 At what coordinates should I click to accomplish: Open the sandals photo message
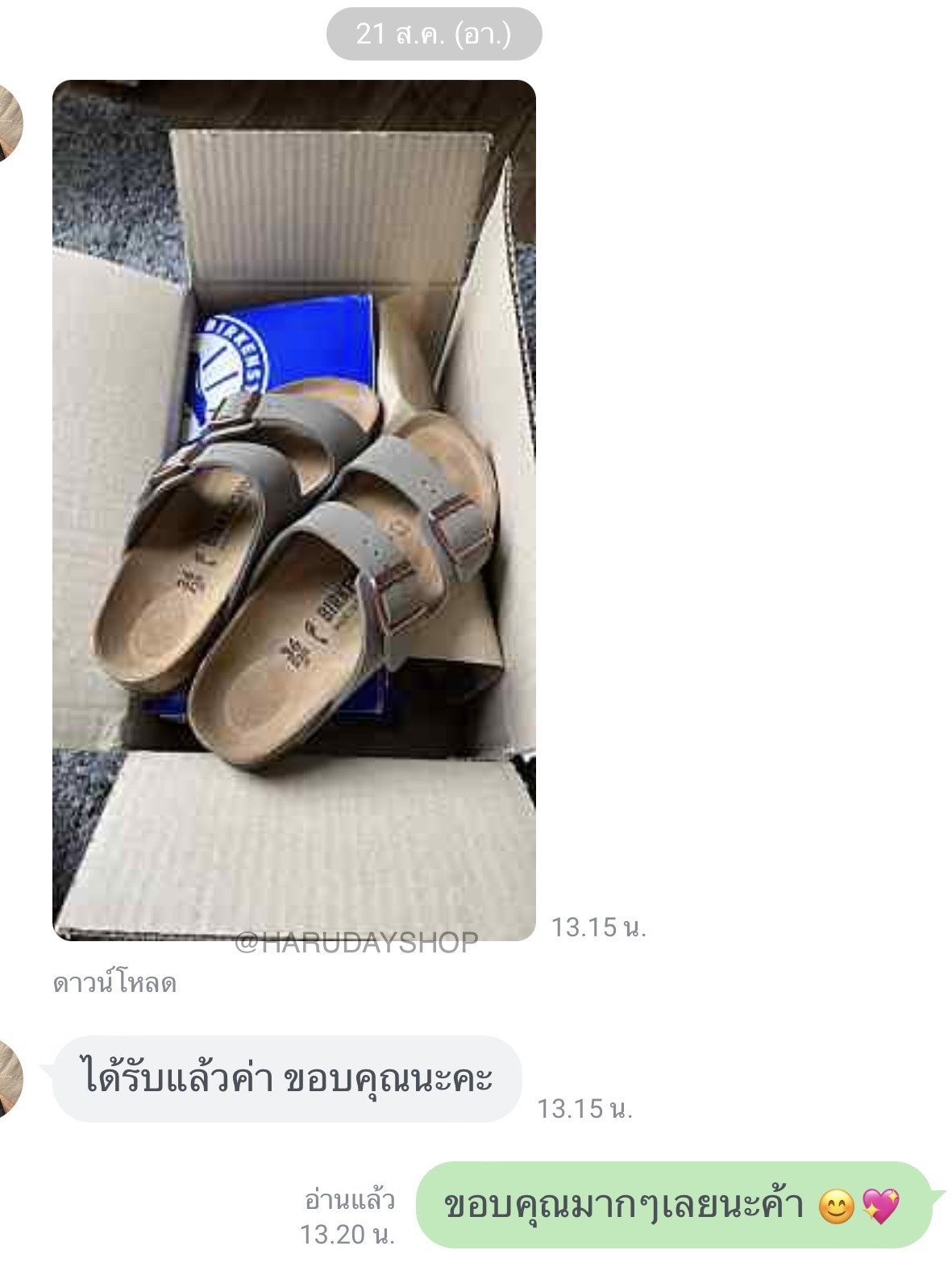[x=294, y=510]
